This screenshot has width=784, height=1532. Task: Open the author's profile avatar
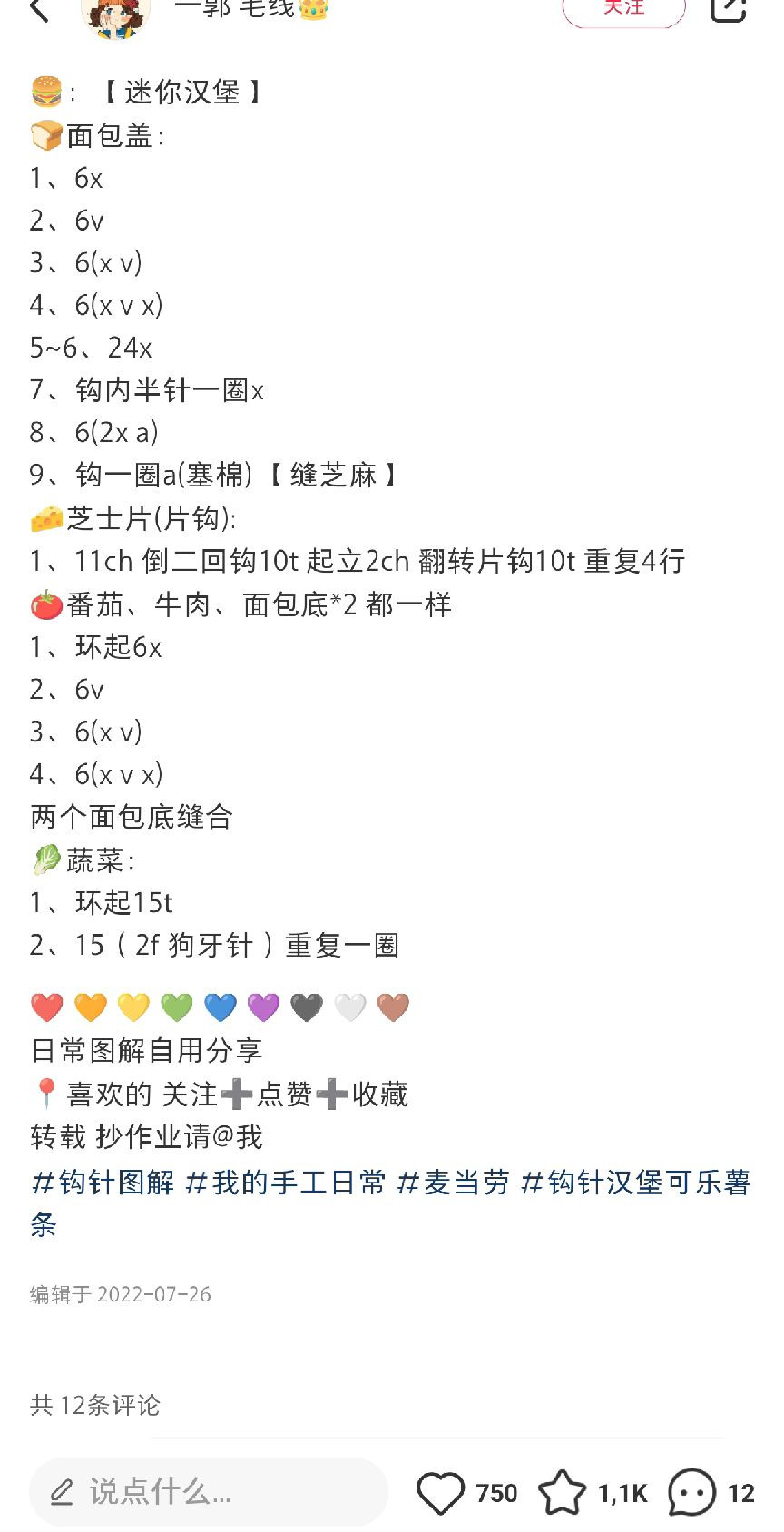(115, 14)
